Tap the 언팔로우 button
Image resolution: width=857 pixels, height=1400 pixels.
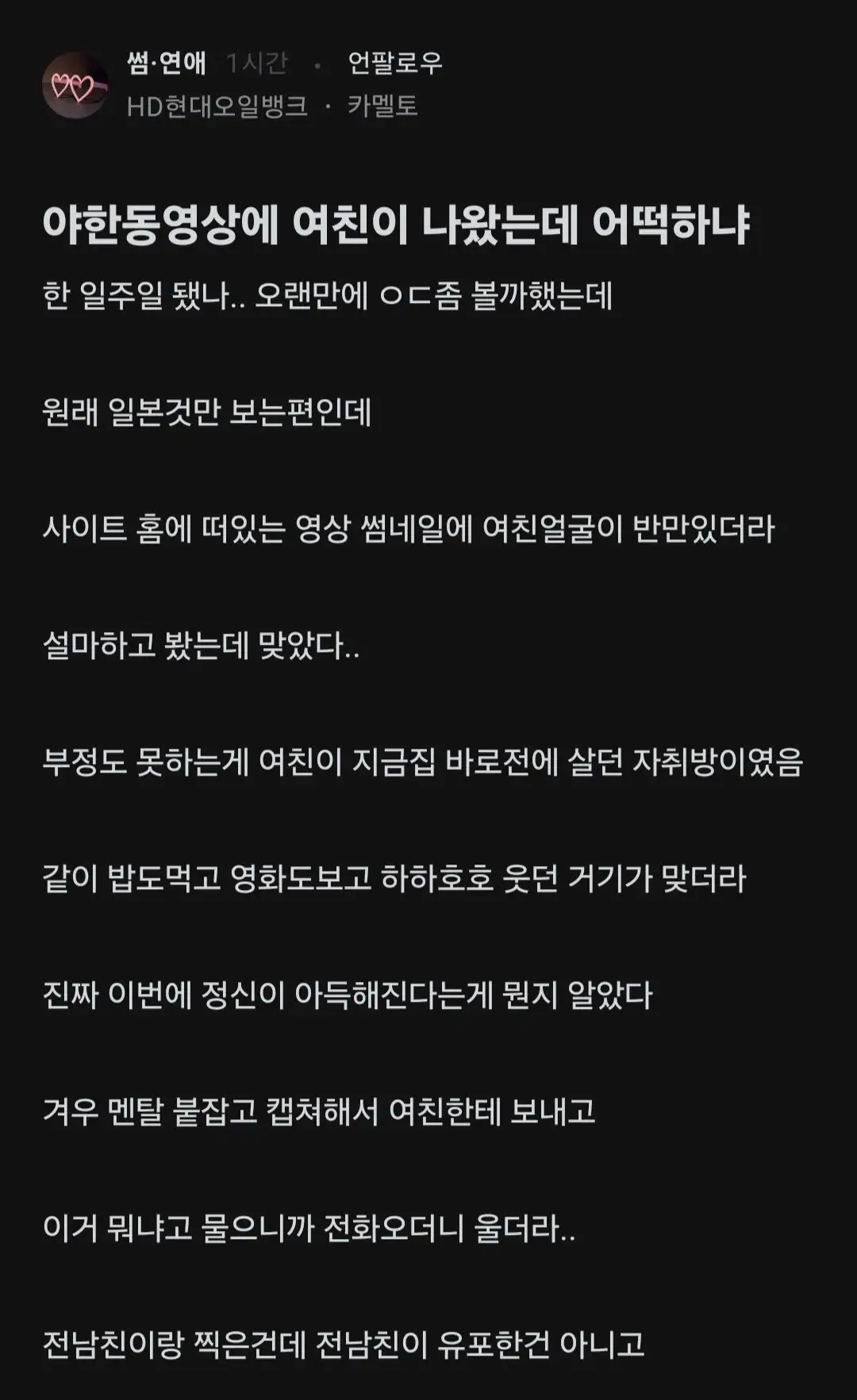click(394, 63)
